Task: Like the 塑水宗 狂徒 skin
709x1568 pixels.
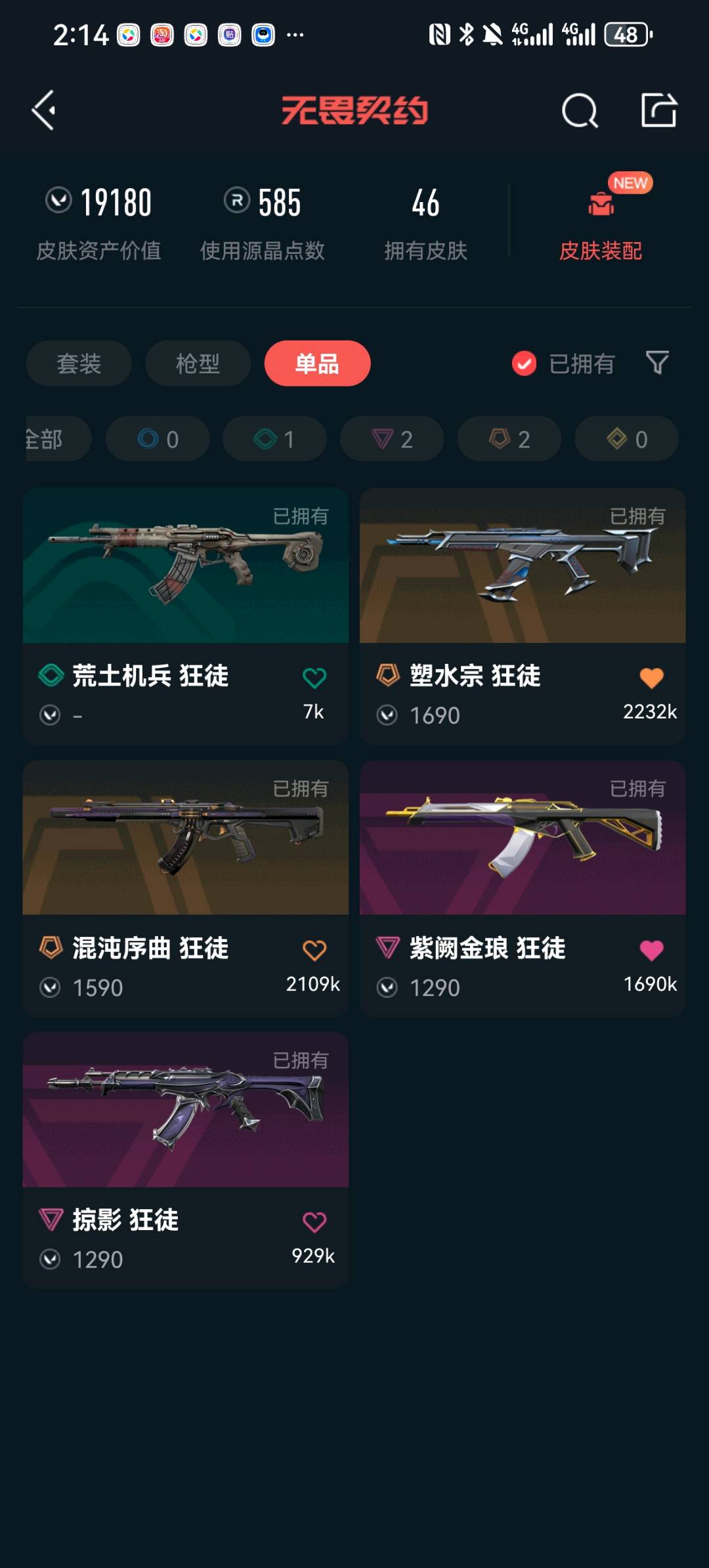Action: 651,678
